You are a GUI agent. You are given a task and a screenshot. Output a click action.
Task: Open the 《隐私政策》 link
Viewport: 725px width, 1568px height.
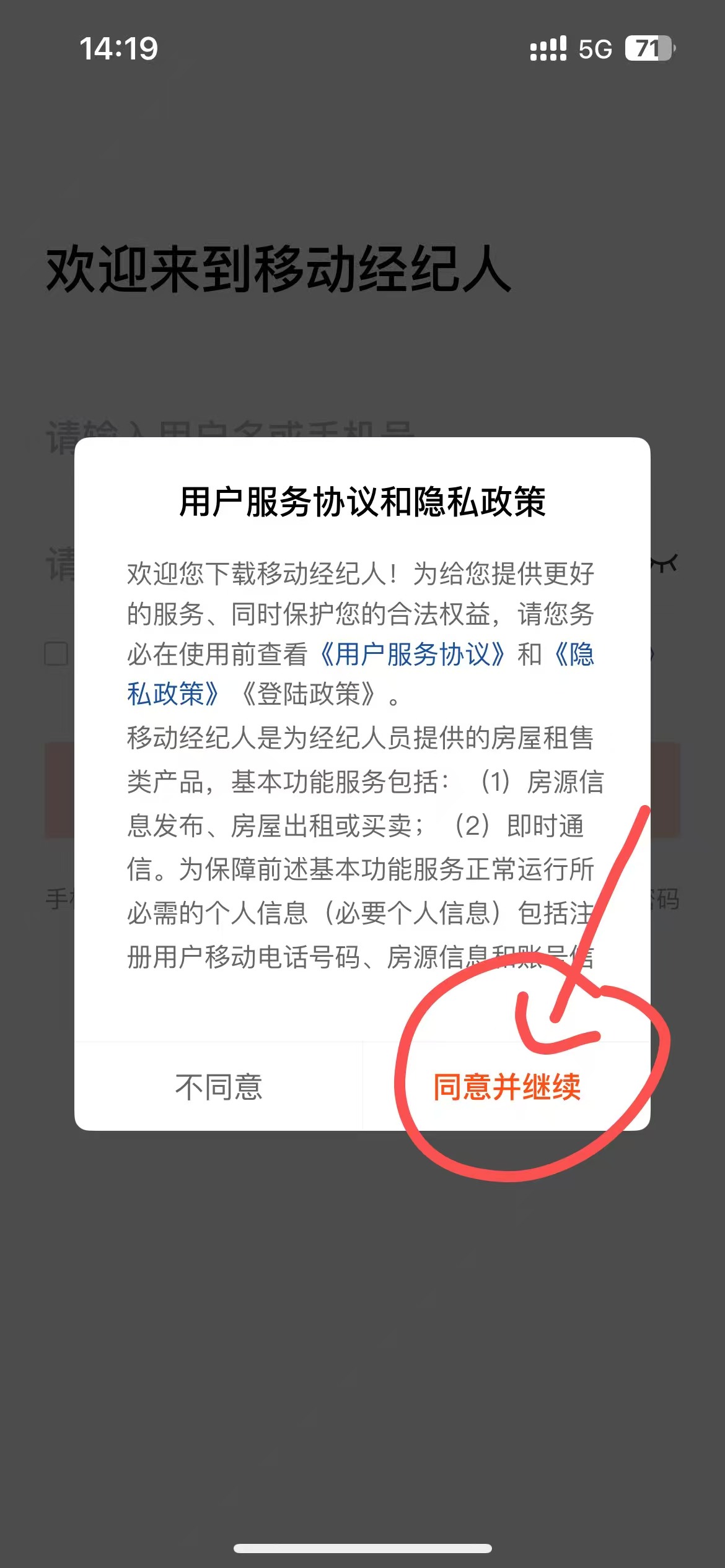tap(174, 694)
